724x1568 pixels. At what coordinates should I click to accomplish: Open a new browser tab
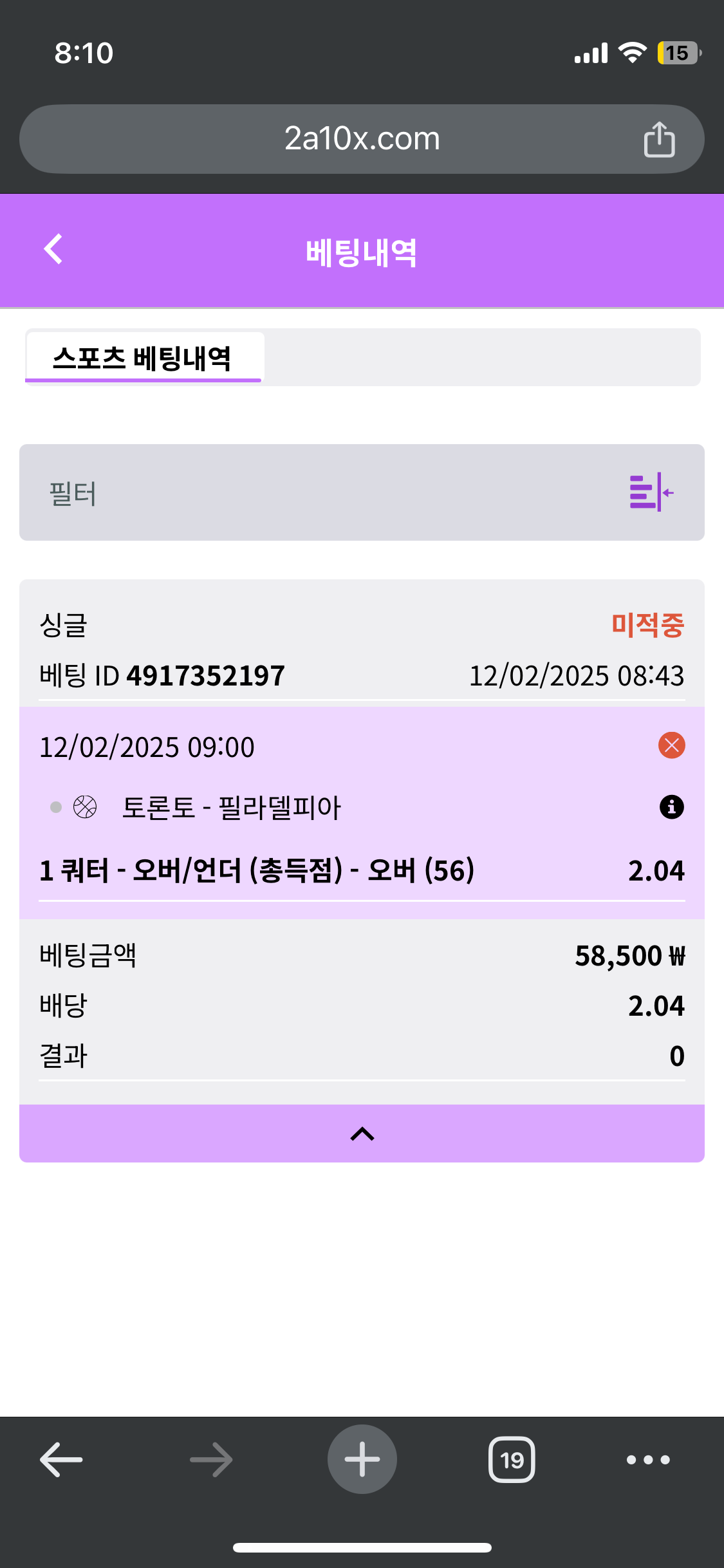[362, 1459]
